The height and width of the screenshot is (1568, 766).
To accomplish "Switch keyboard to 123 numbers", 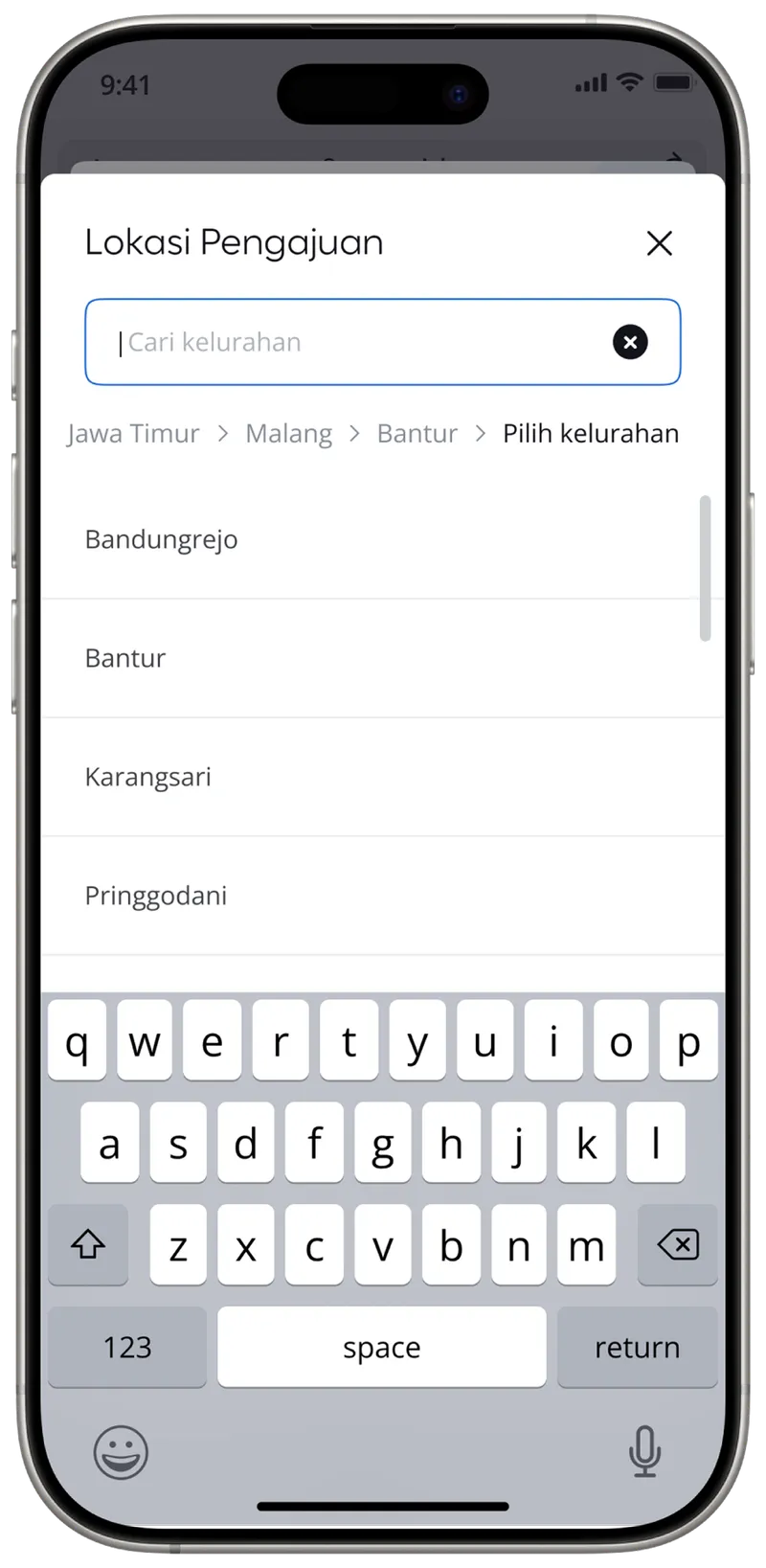I will coord(127,1347).
